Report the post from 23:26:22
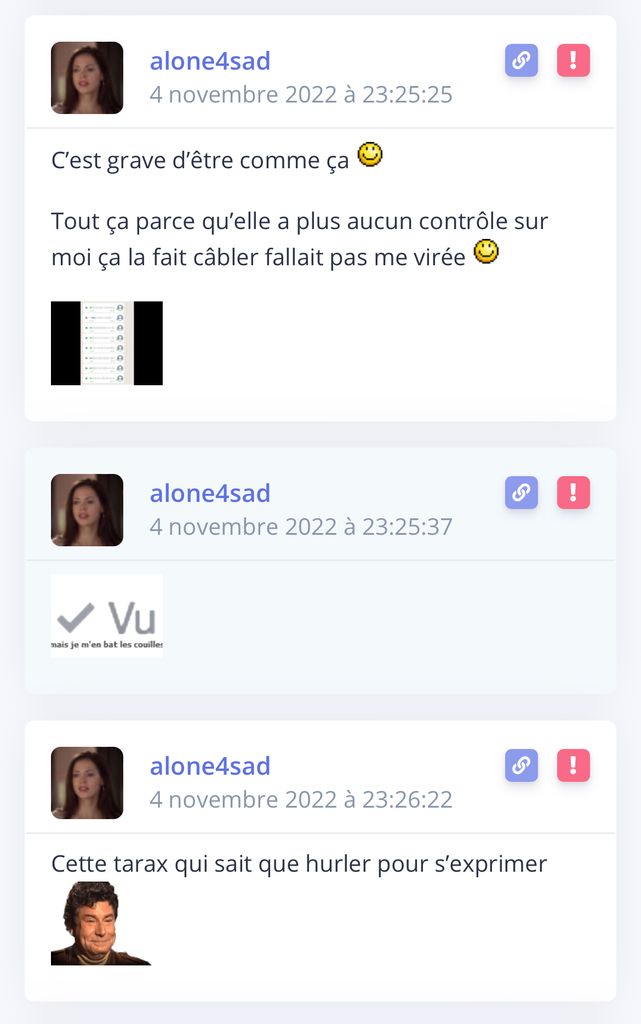641x1024 pixels. pyautogui.click(x=573, y=765)
